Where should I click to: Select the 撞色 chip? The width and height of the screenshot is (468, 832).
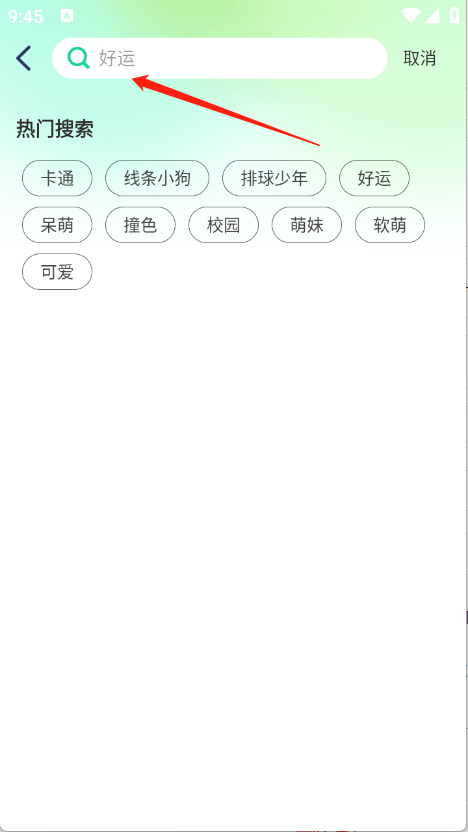point(140,225)
